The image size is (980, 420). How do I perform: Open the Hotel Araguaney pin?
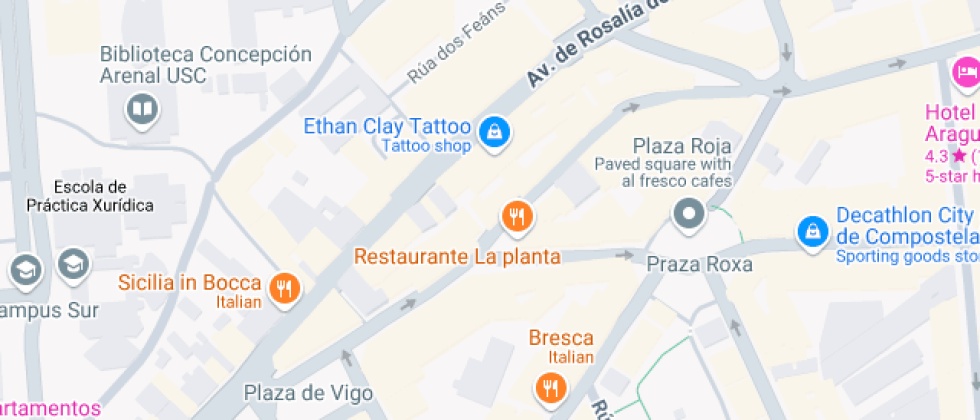pos(965,73)
